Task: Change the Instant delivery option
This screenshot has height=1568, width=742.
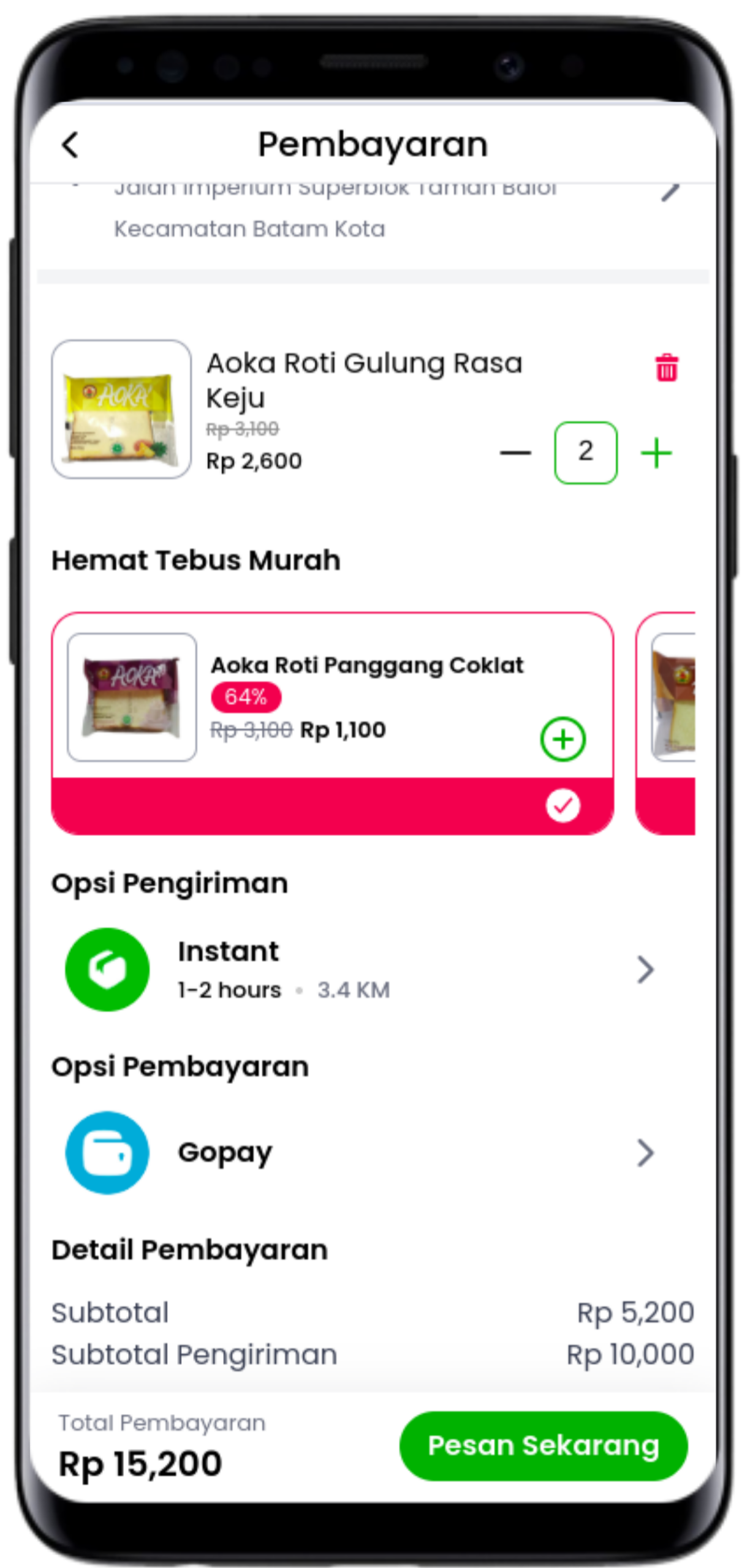Action: click(x=645, y=970)
